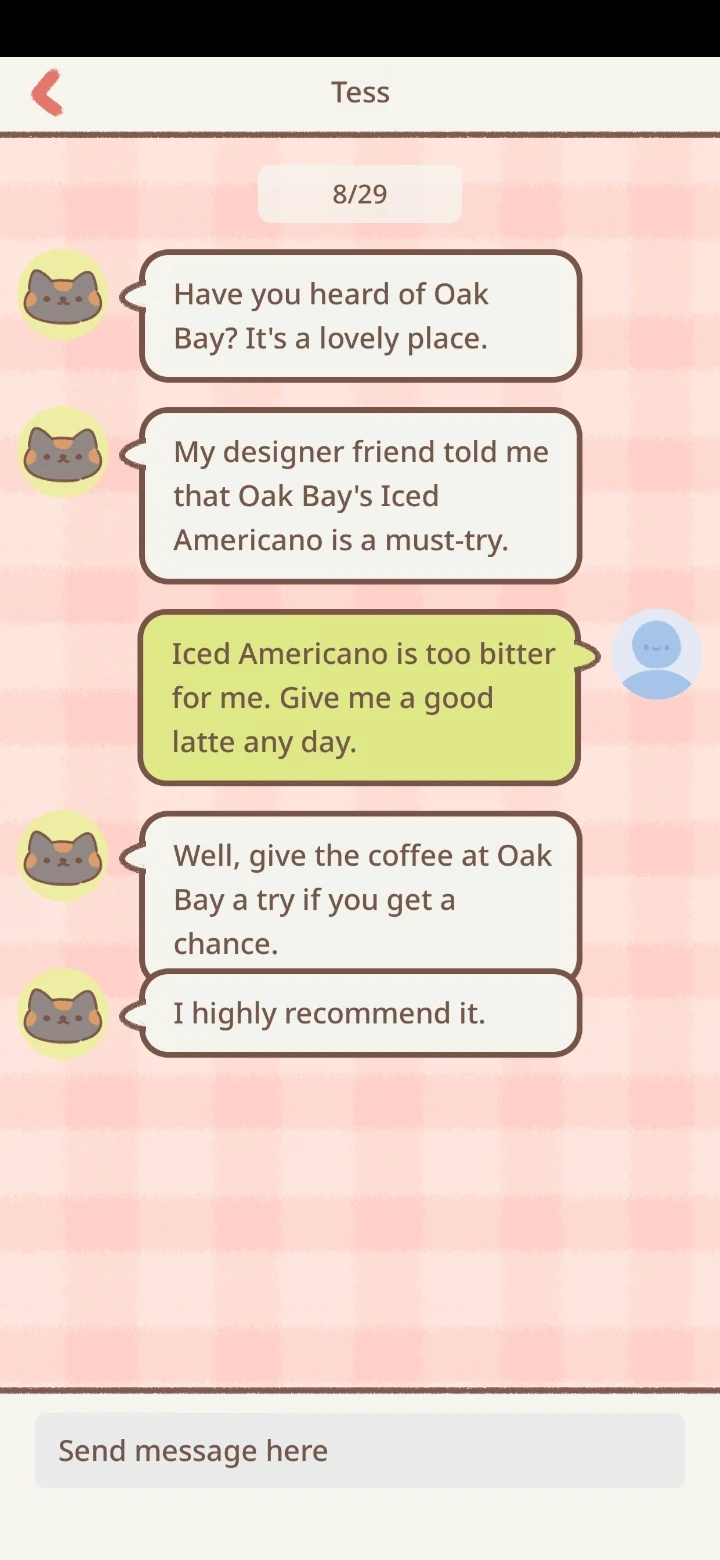Tap the Send message here field
Viewport: 720px width, 1560px height.
360,1450
